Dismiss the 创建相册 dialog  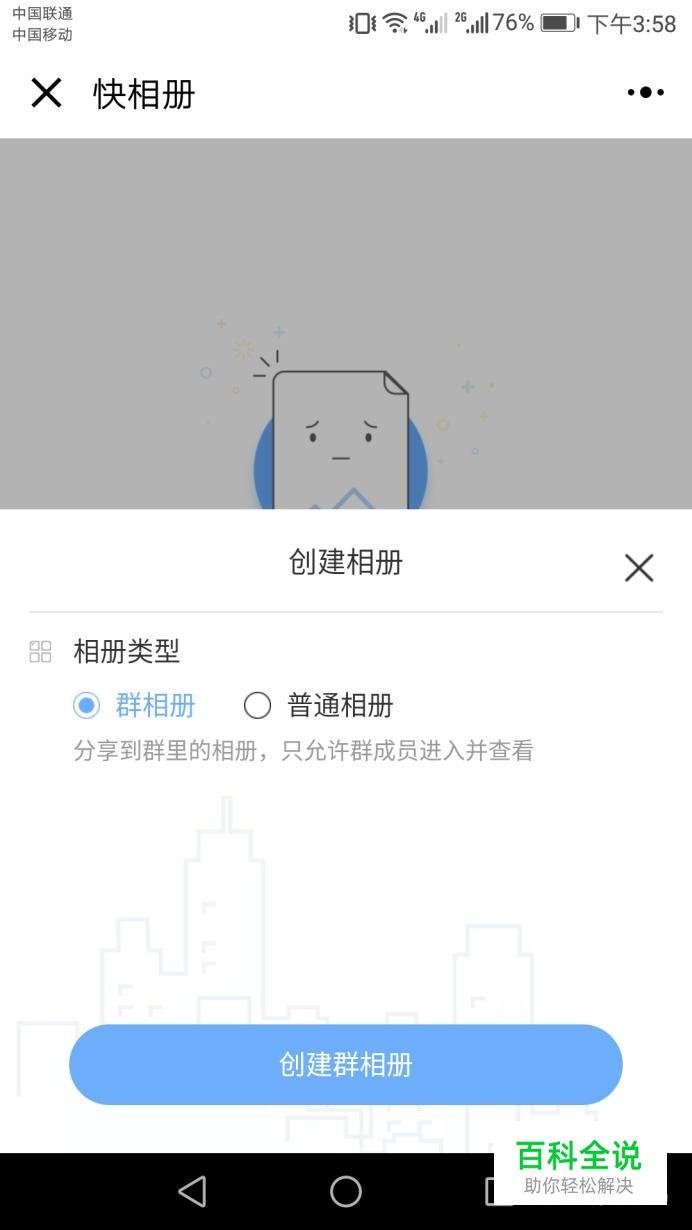638,568
